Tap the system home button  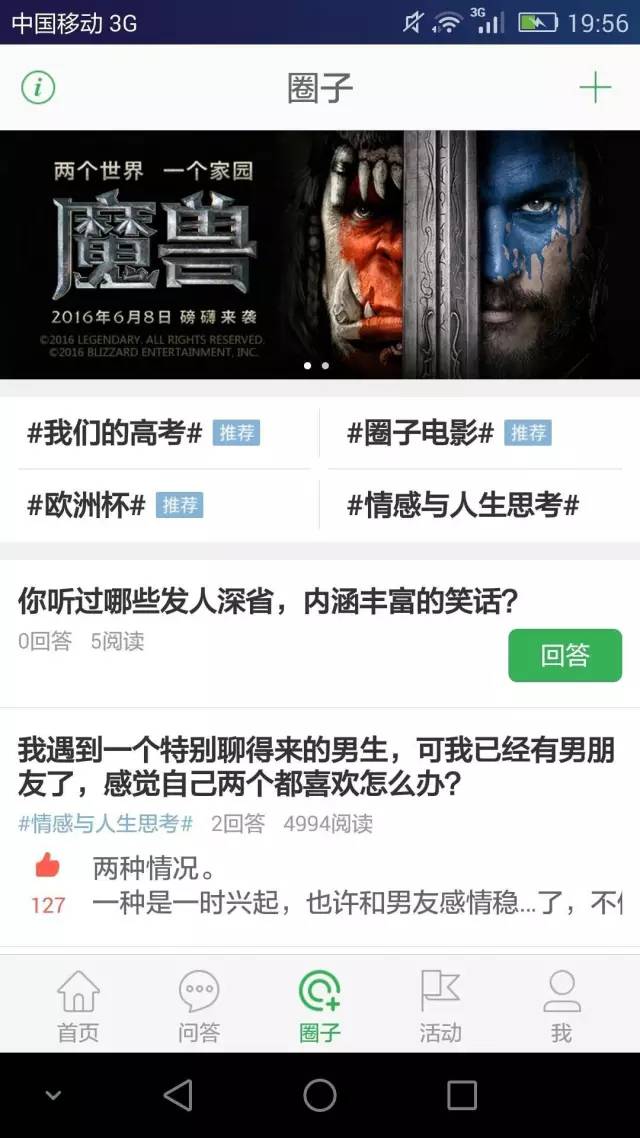[320, 1095]
